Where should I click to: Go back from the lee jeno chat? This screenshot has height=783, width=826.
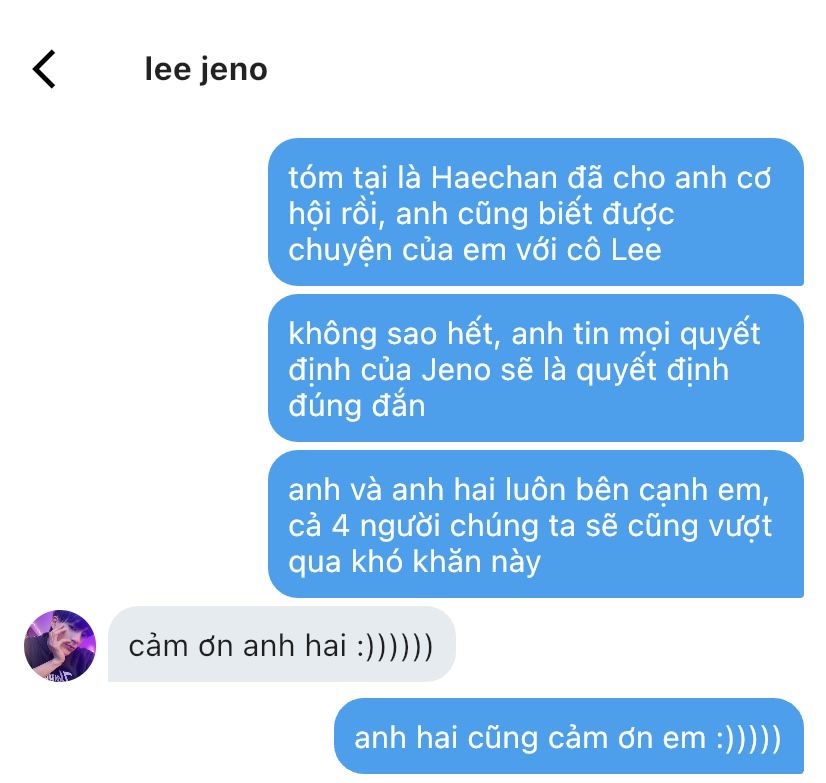coord(44,69)
